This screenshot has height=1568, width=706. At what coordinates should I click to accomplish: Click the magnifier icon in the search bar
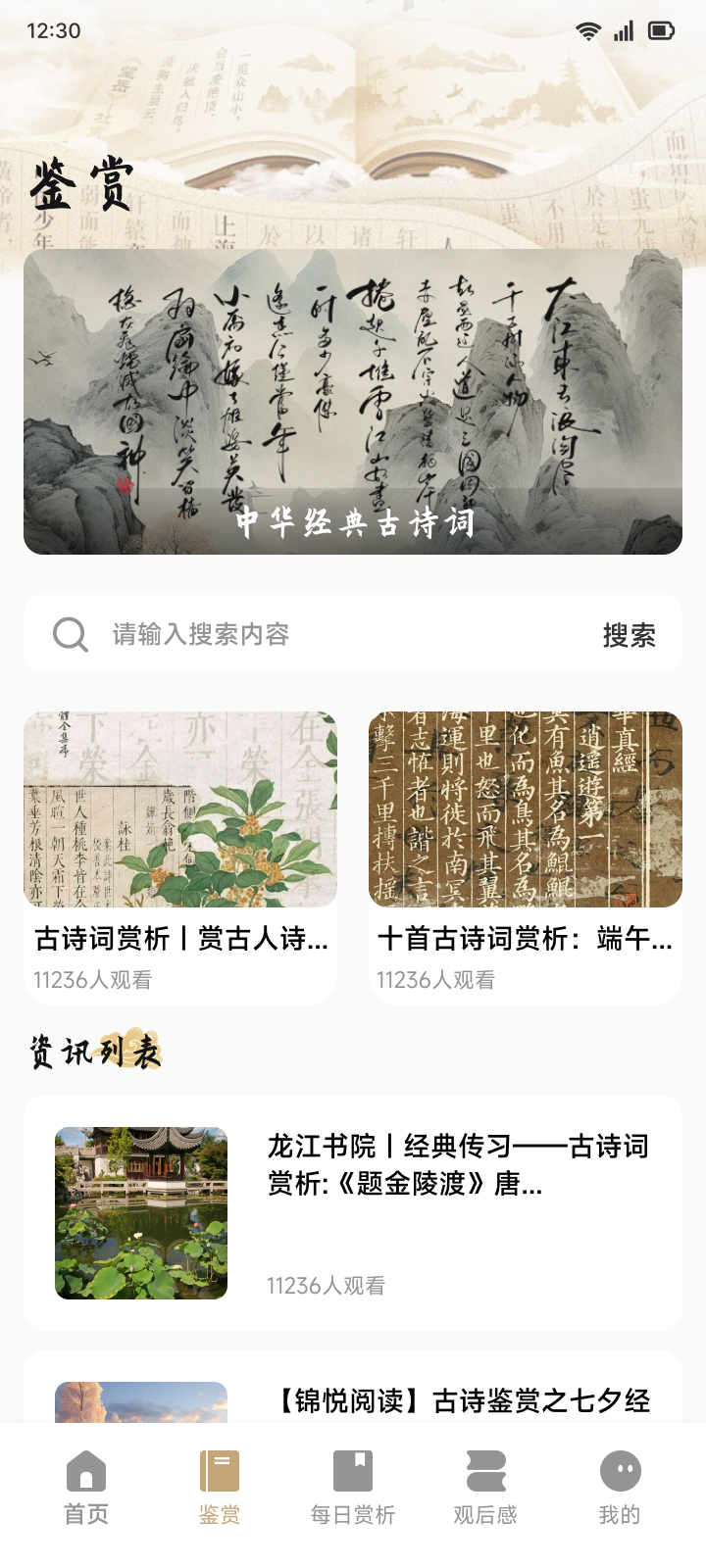[x=68, y=634]
